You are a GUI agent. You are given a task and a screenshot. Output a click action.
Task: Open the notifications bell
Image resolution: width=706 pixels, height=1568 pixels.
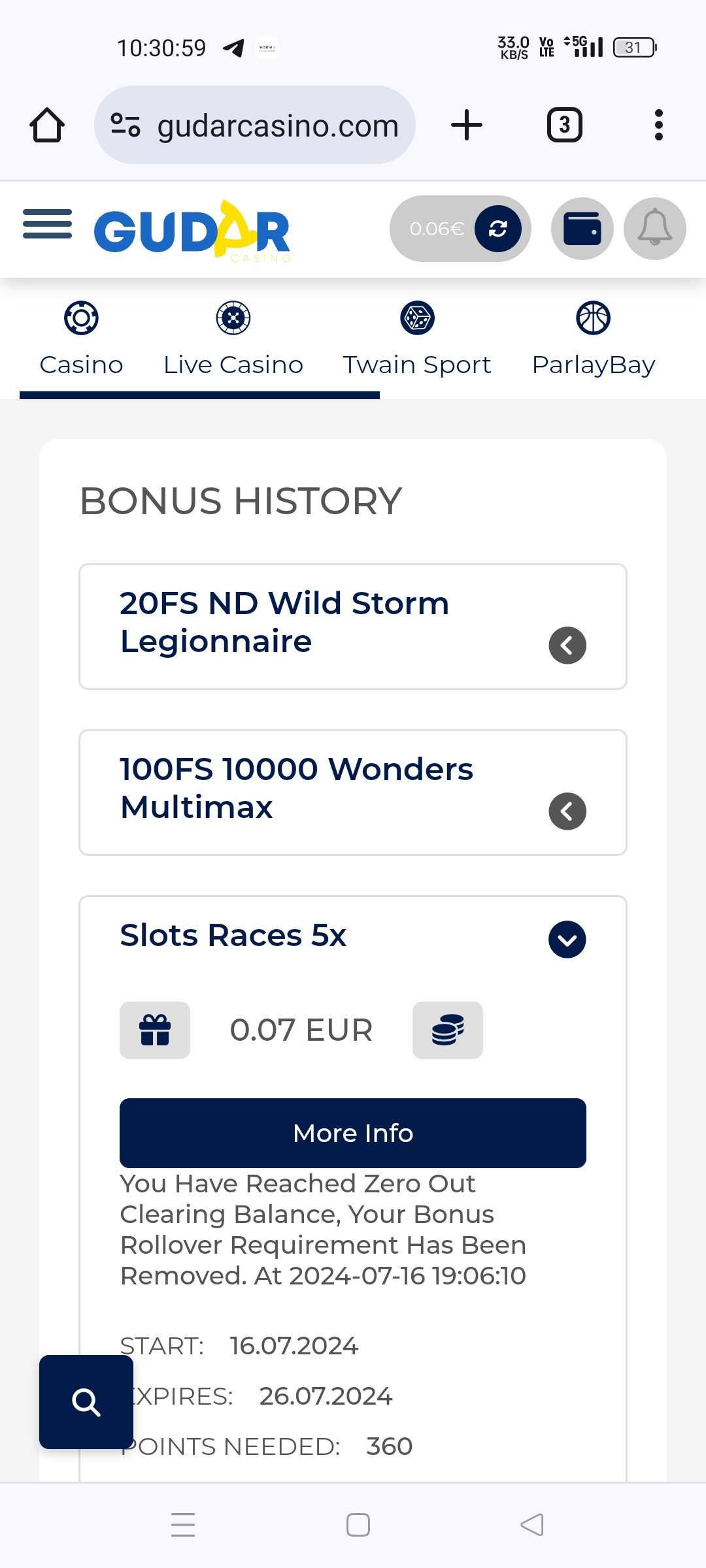[x=655, y=229]
